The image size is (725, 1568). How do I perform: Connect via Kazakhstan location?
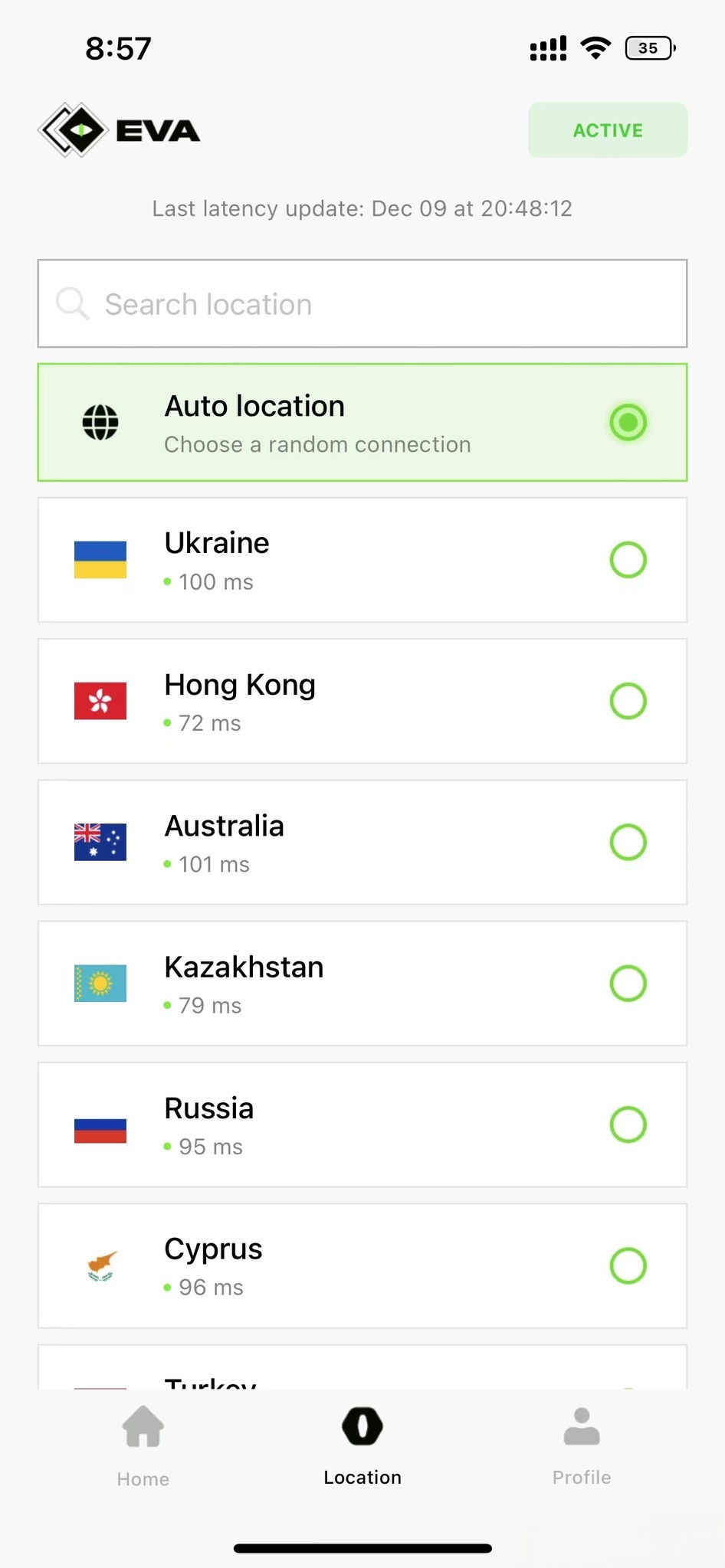coord(362,984)
